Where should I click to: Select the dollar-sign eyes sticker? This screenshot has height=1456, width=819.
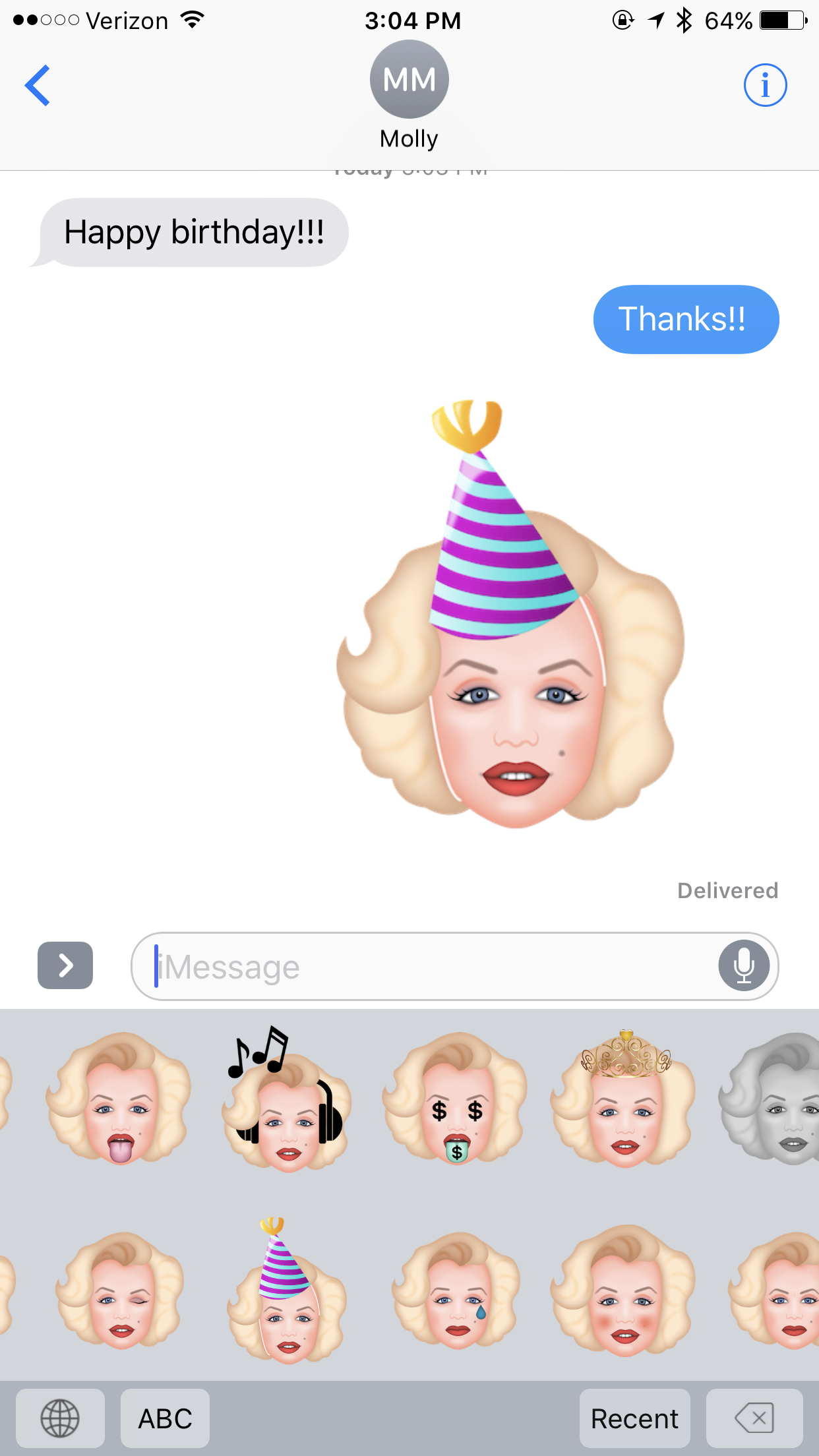[455, 1099]
